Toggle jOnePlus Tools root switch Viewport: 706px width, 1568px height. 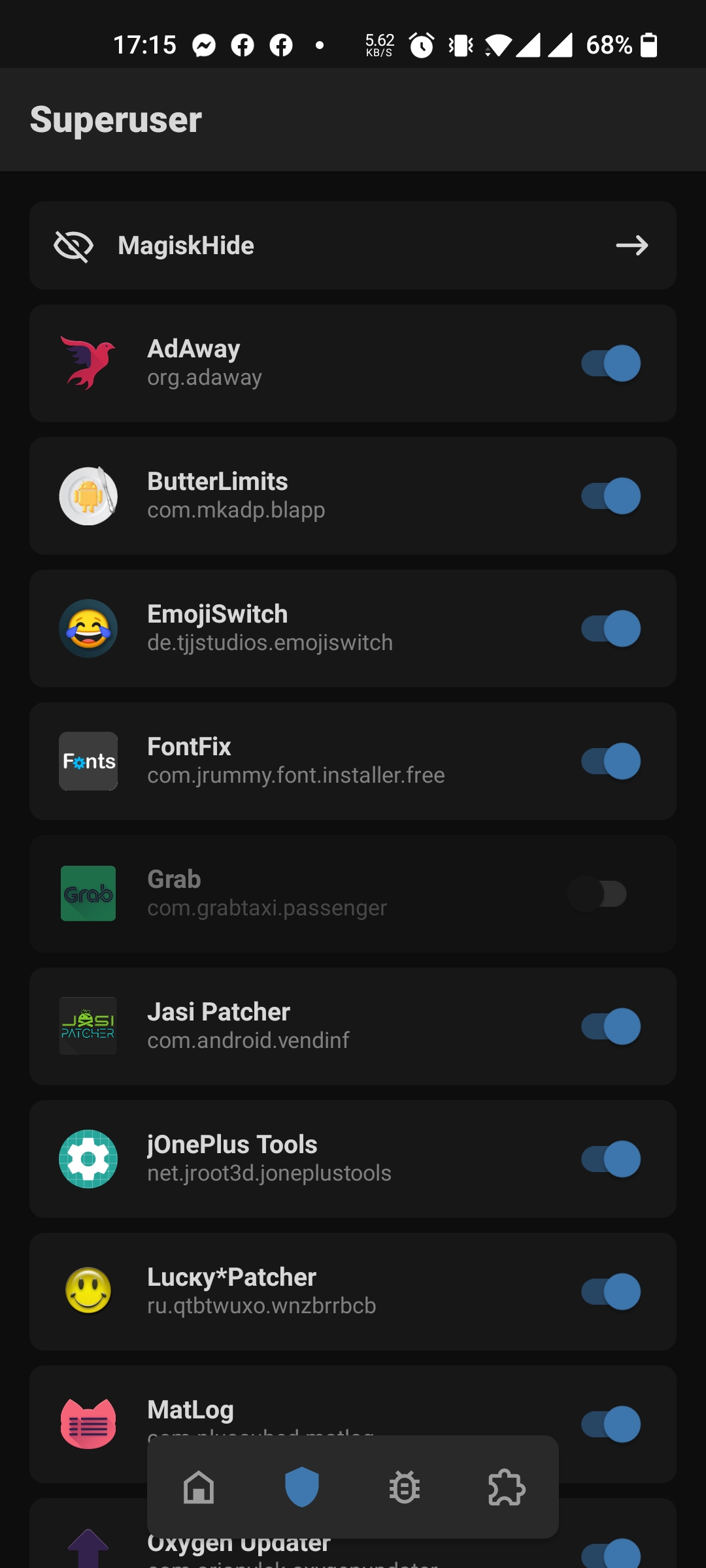point(611,1159)
